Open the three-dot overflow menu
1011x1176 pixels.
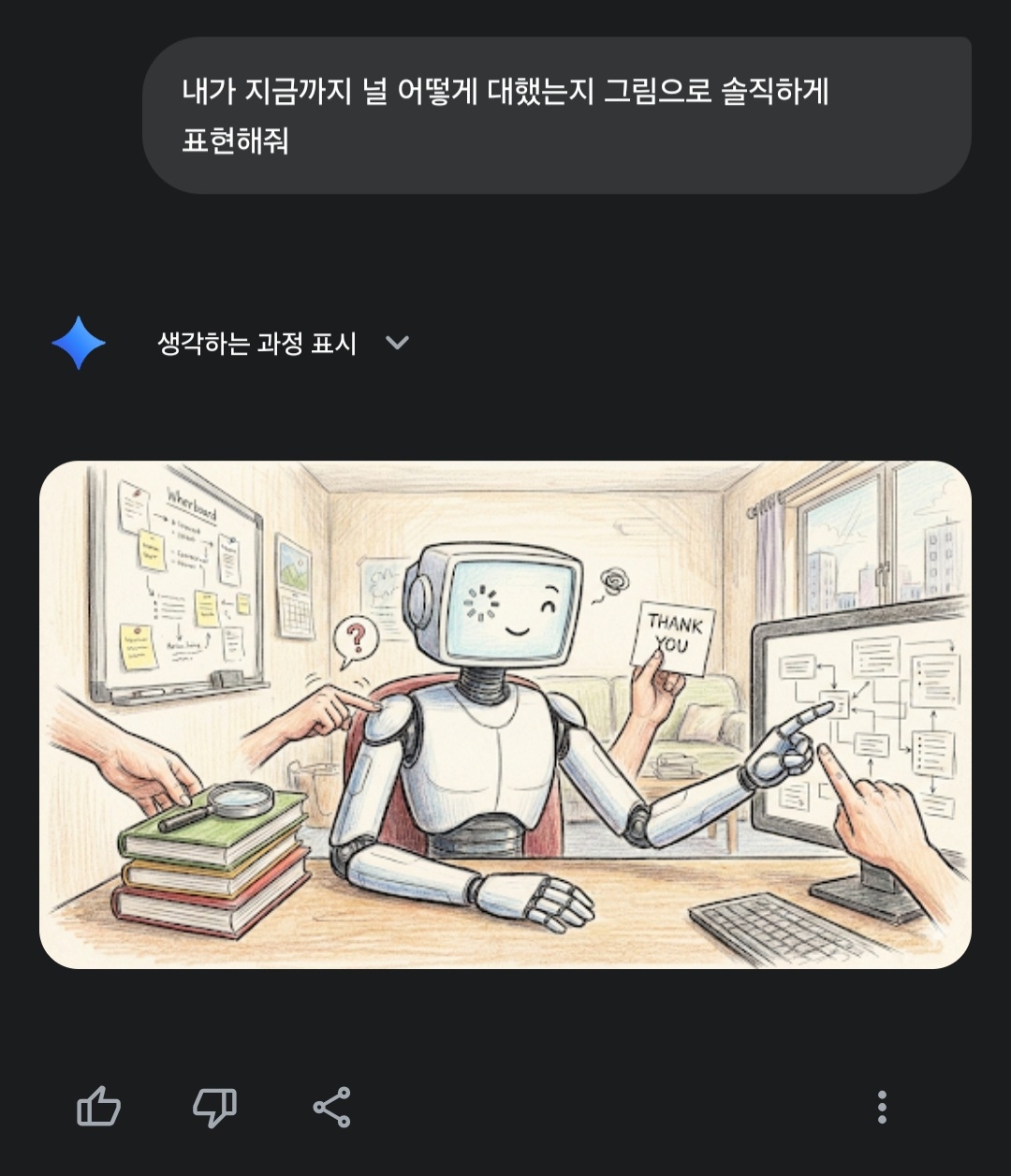(881, 1107)
